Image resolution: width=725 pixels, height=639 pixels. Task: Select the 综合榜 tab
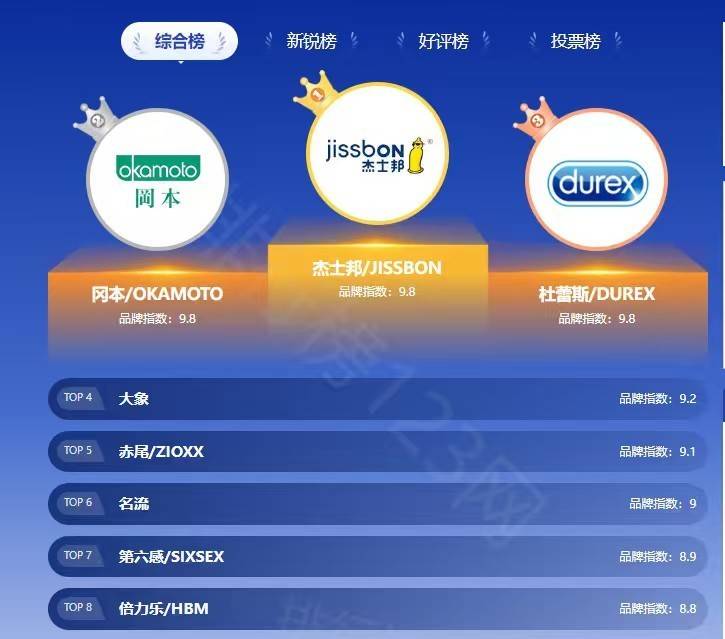(x=179, y=42)
